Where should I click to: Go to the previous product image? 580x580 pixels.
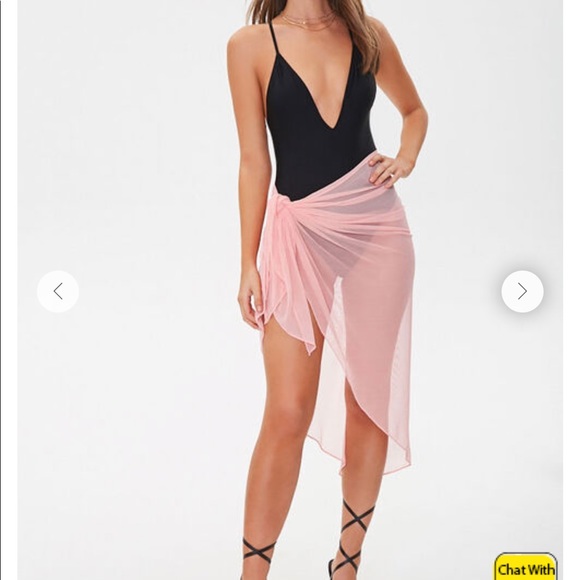pyautogui.click(x=58, y=291)
